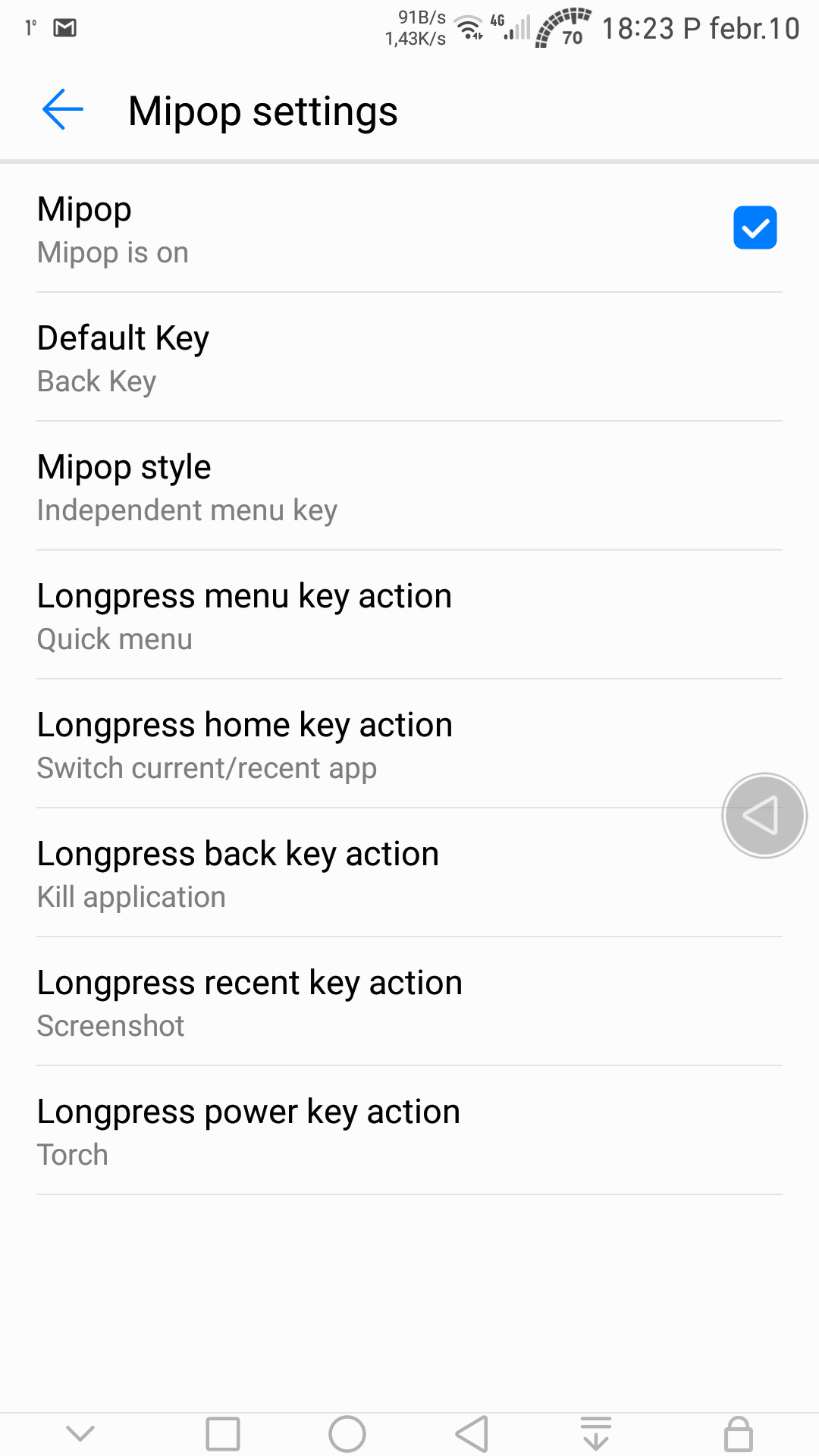Tap the floating Mipop back button
Screen dimensions: 819x1456
click(764, 816)
